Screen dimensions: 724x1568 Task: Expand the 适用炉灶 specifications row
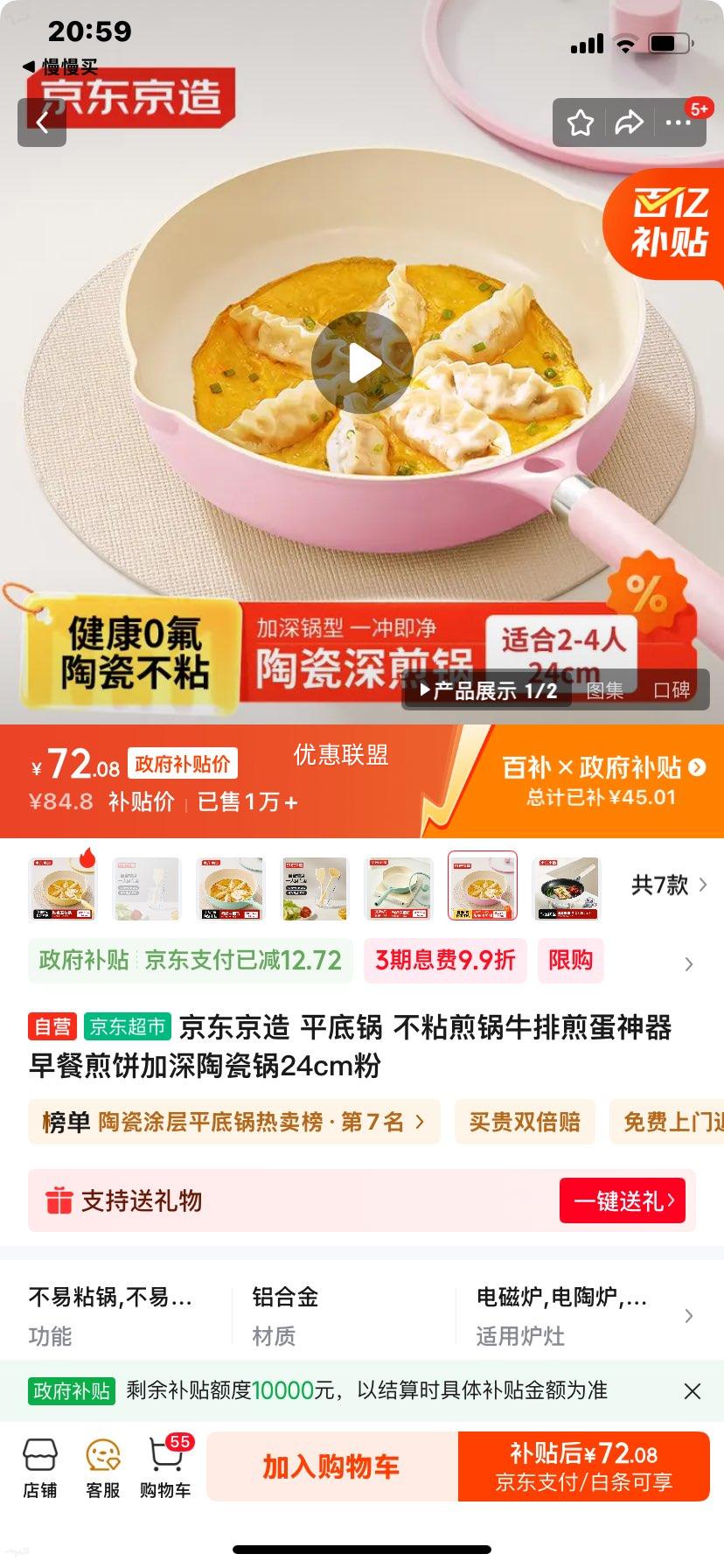click(x=690, y=1314)
